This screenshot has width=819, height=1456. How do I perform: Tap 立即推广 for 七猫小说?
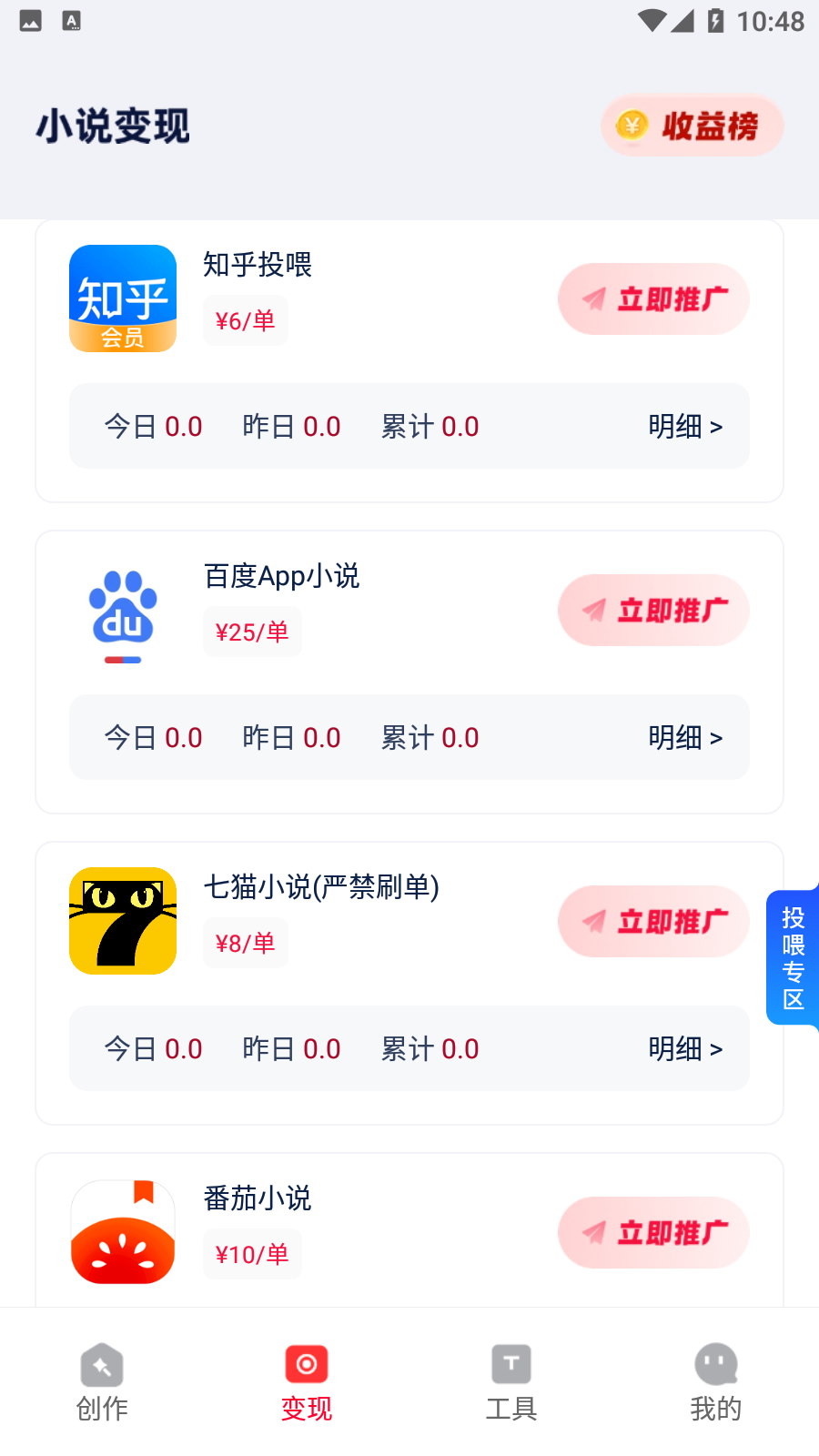click(653, 921)
